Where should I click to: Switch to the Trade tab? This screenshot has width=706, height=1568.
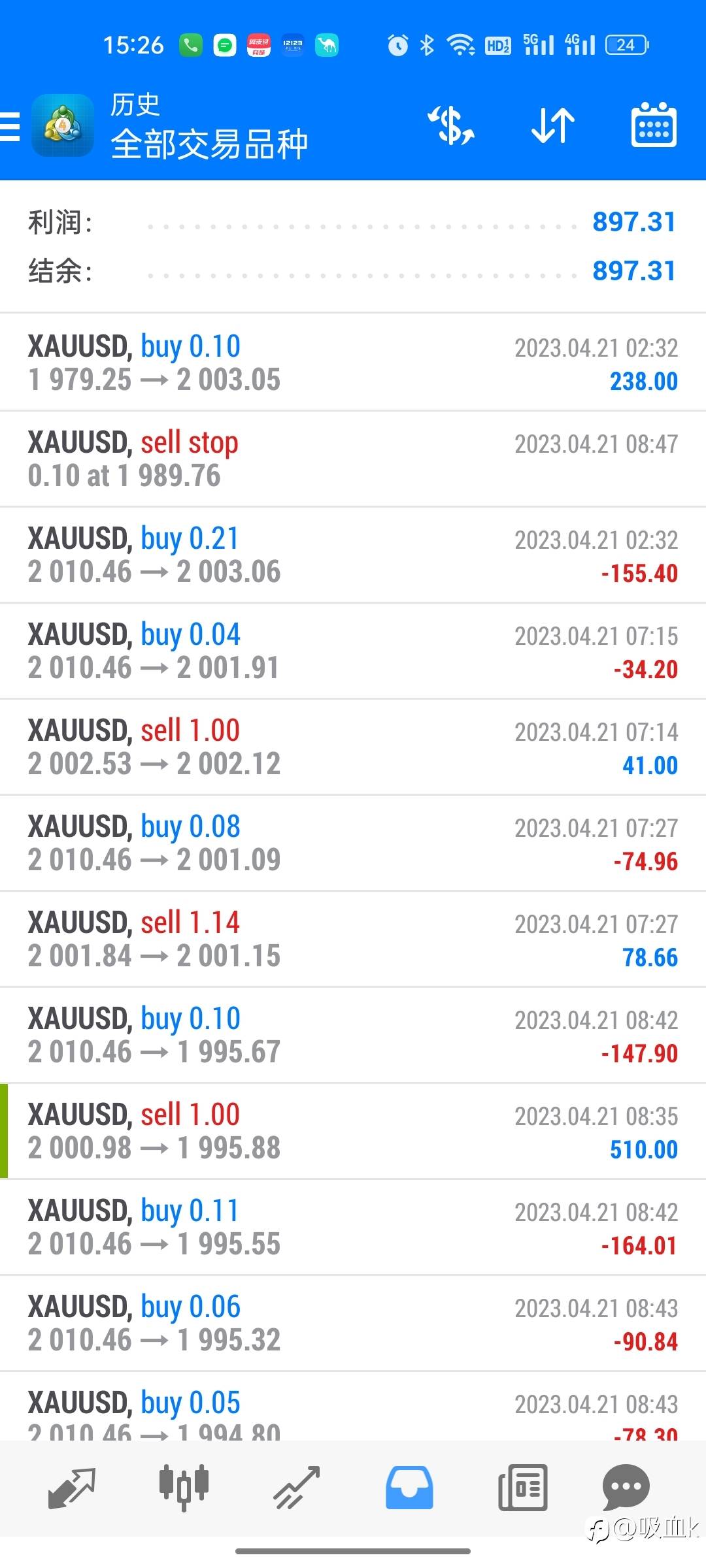[x=297, y=1488]
